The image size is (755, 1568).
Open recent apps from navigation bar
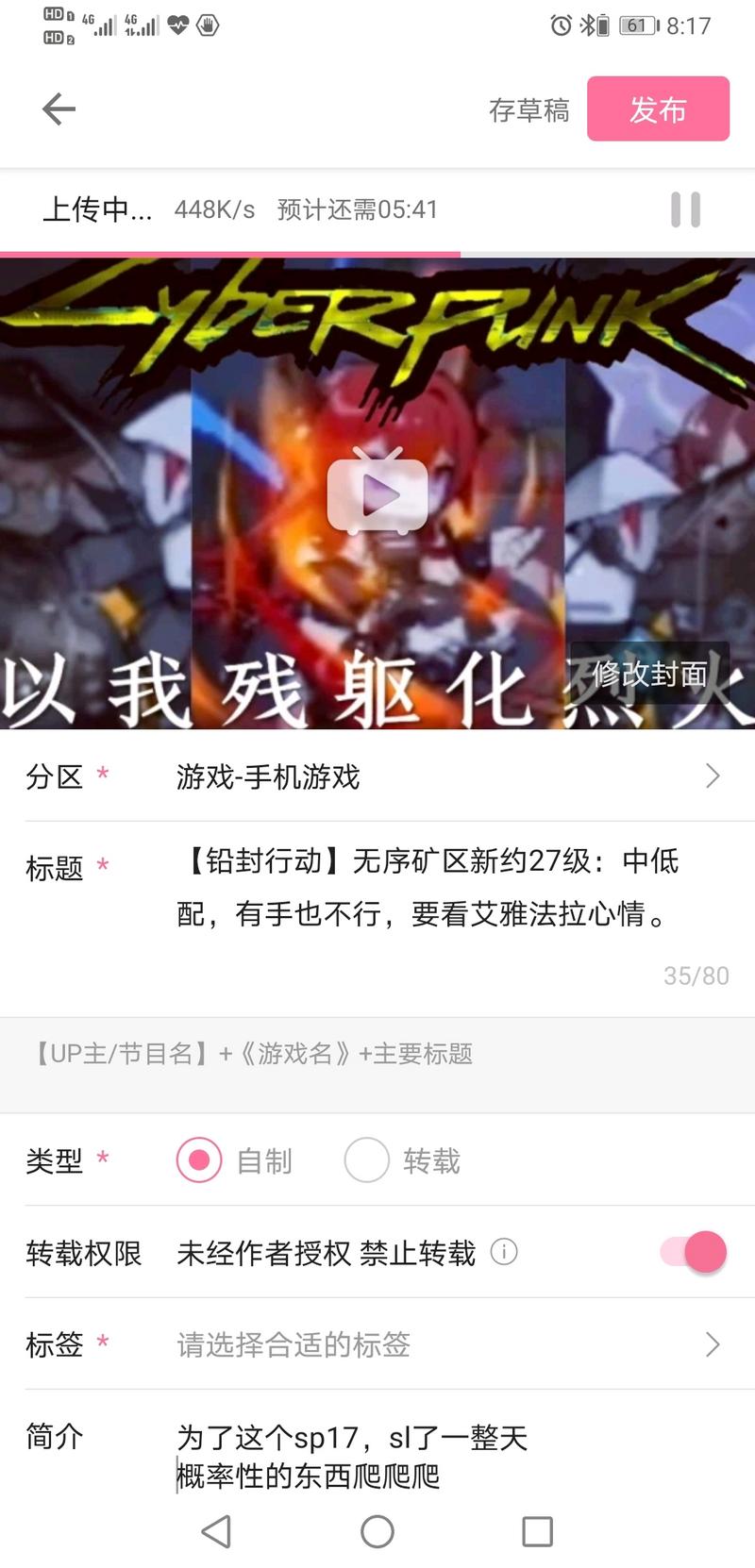pyautogui.click(x=537, y=1531)
